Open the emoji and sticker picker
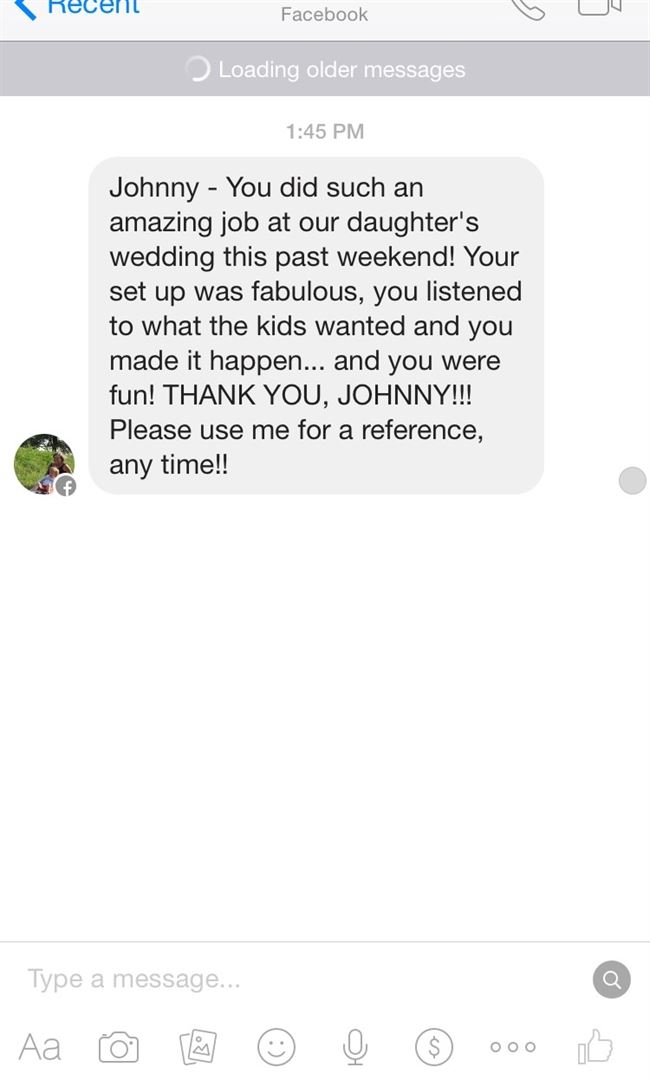The width and height of the screenshot is (650, 1080). click(x=276, y=1047)
